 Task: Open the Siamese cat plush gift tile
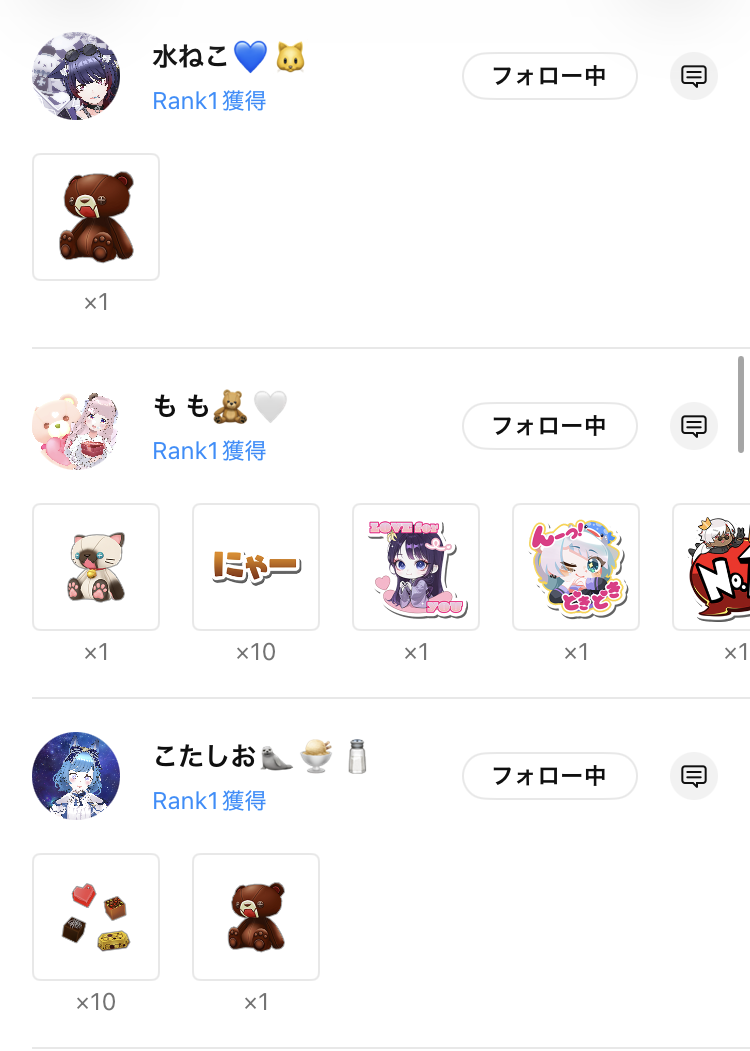point(96,567)
